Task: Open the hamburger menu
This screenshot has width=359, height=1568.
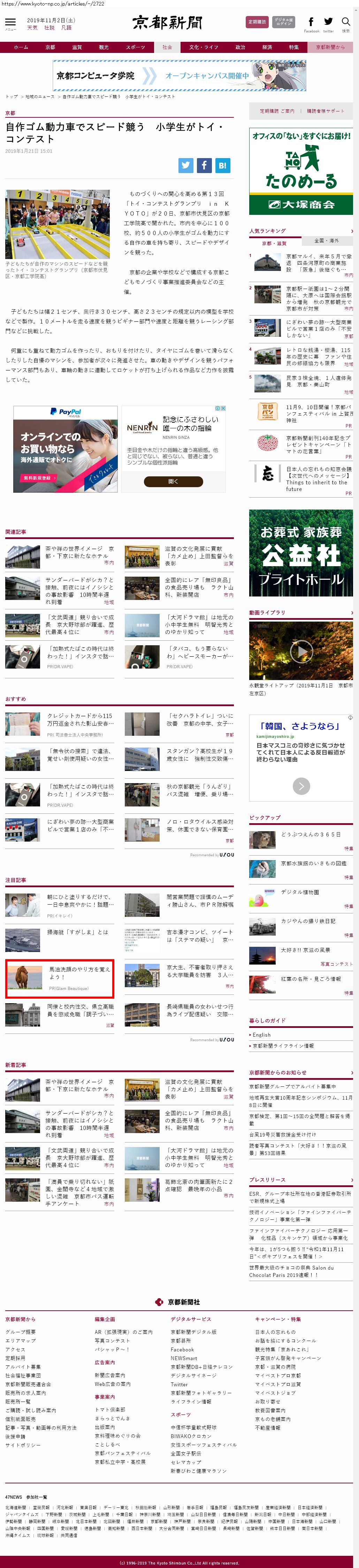Action: (10, 23)
